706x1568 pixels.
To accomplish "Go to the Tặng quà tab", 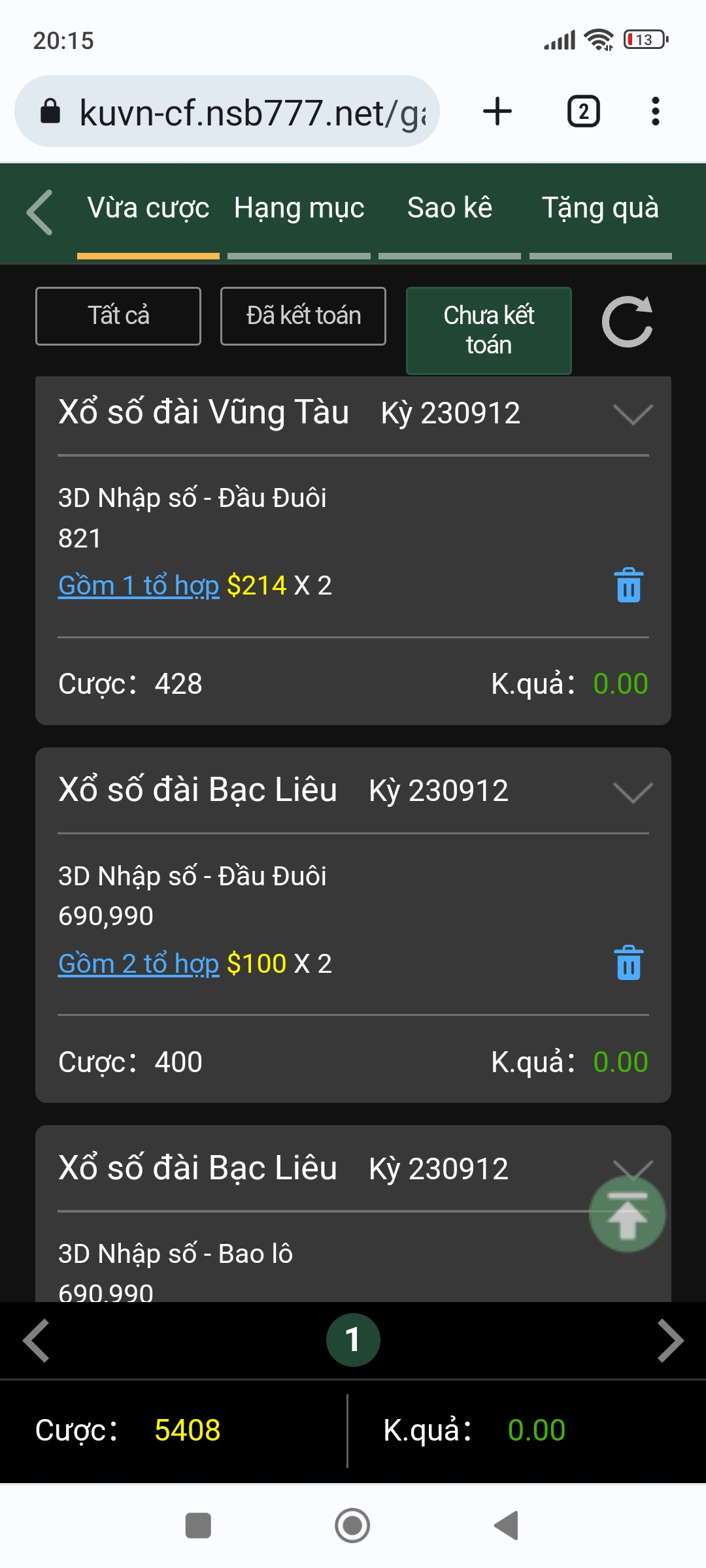I will click(600, 209).
